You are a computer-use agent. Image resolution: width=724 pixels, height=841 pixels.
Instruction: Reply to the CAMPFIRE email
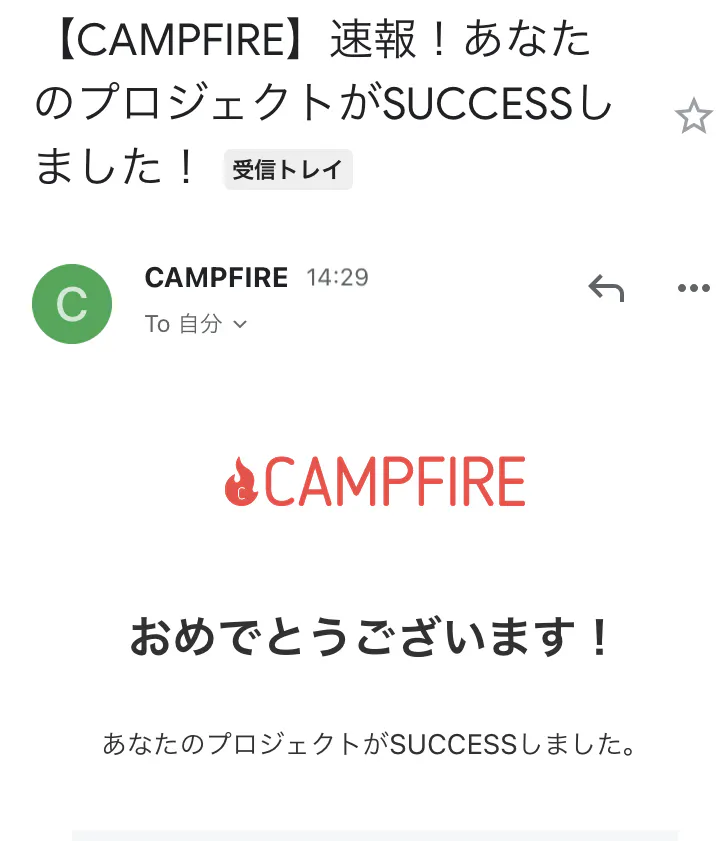(606, 290)
